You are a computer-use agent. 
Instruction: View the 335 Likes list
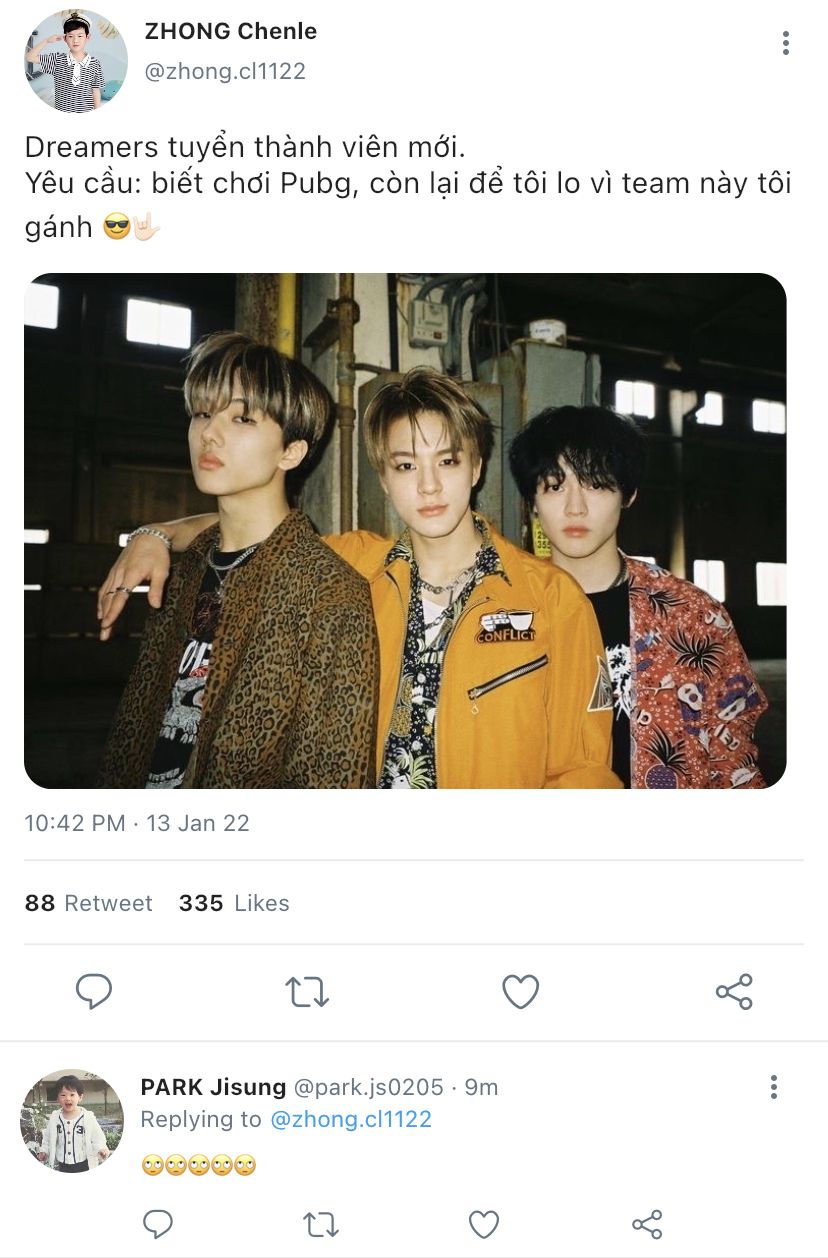[x=234, y=903]
